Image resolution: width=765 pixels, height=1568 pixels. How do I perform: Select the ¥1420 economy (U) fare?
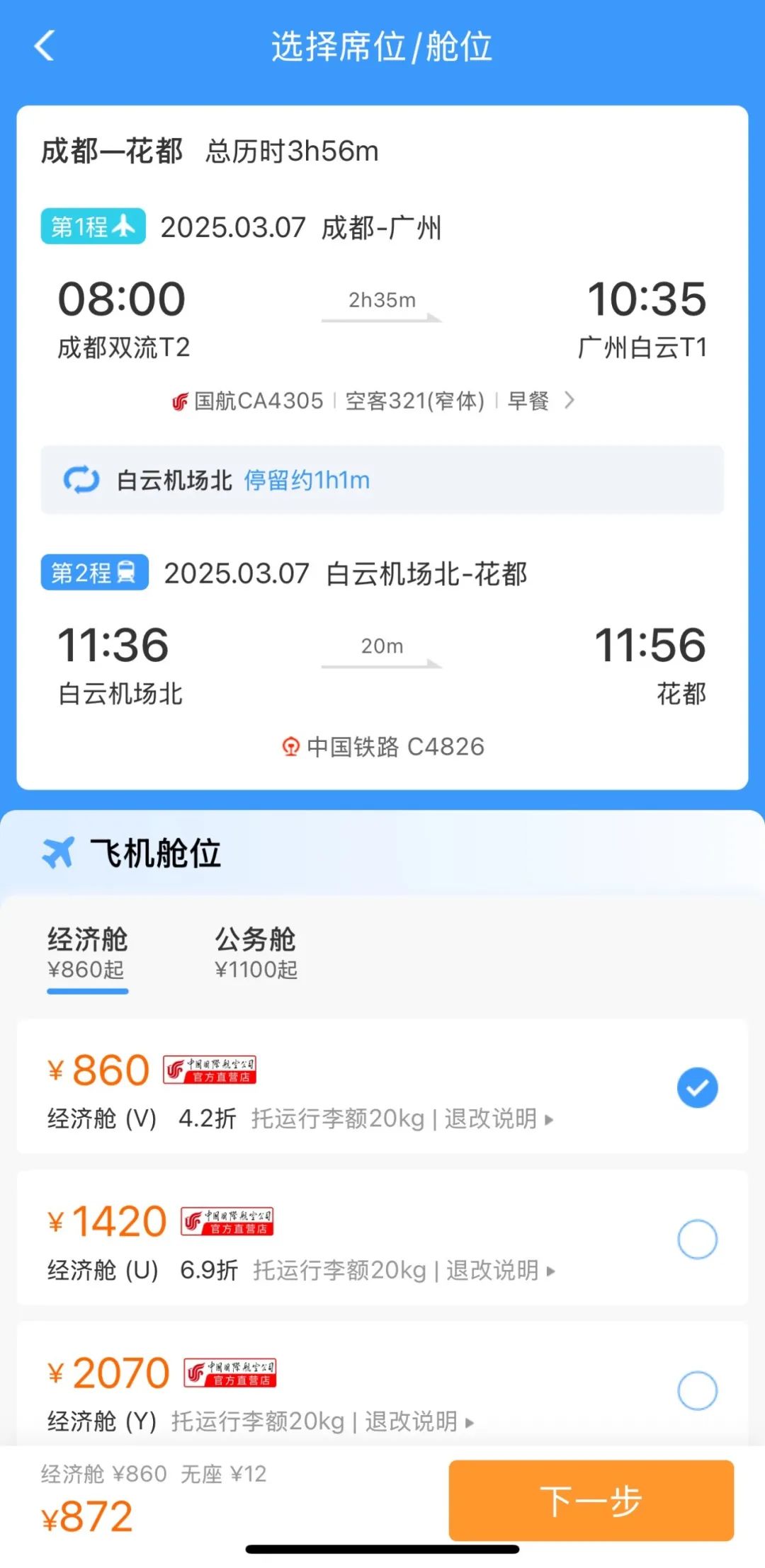697,1239
